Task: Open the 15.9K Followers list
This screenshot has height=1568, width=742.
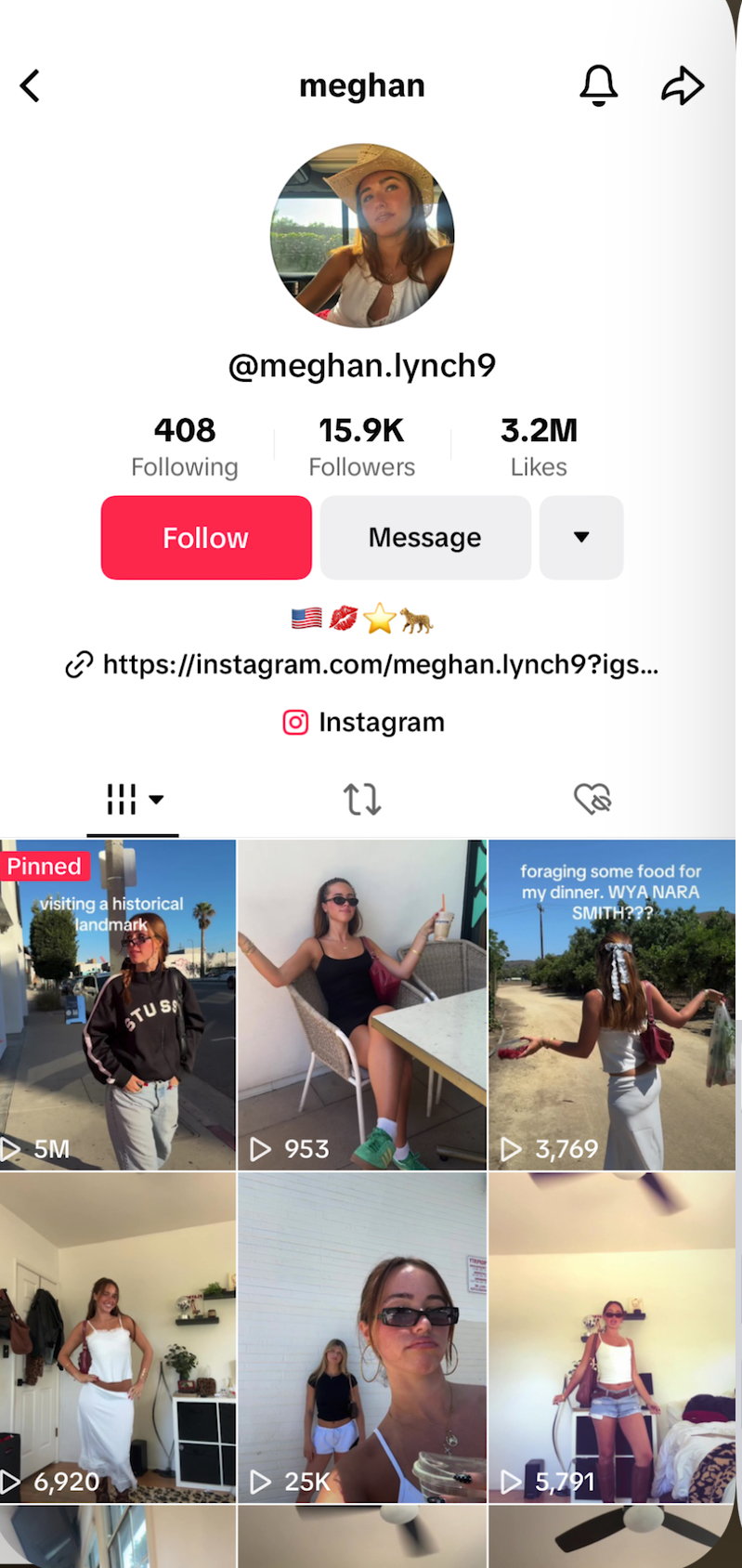Action: (x=361, y=446)
